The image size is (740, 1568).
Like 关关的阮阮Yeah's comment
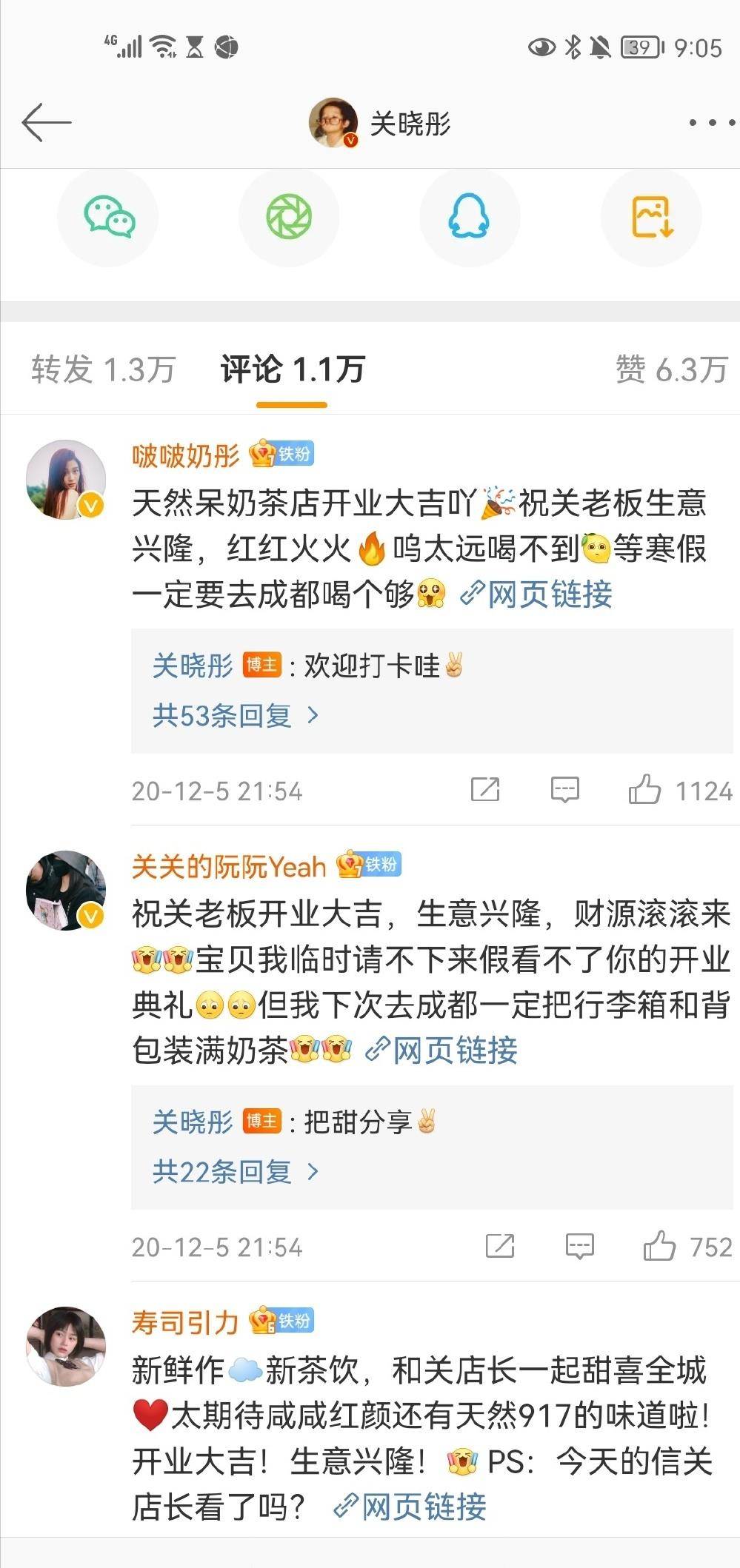pos(659,1246)
